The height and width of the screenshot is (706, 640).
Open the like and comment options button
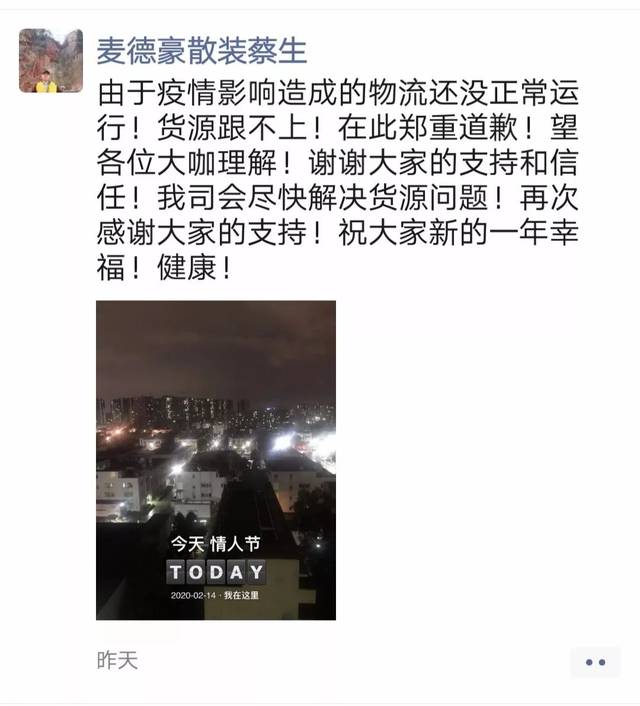point(595,662)
